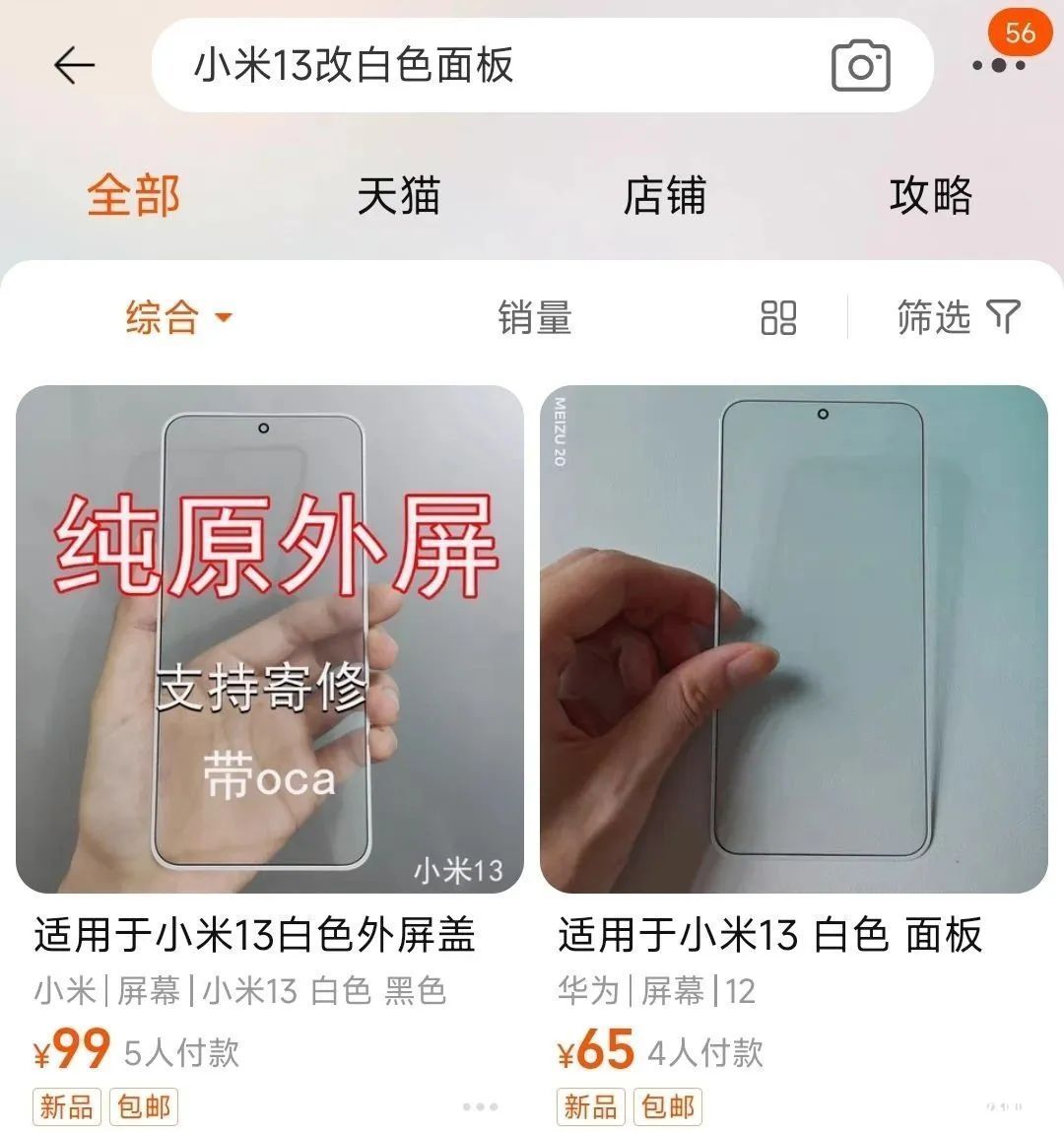This screenshot has width=1064, height=1132.
Task: Go back using the arrow icon
Action: 74,66
